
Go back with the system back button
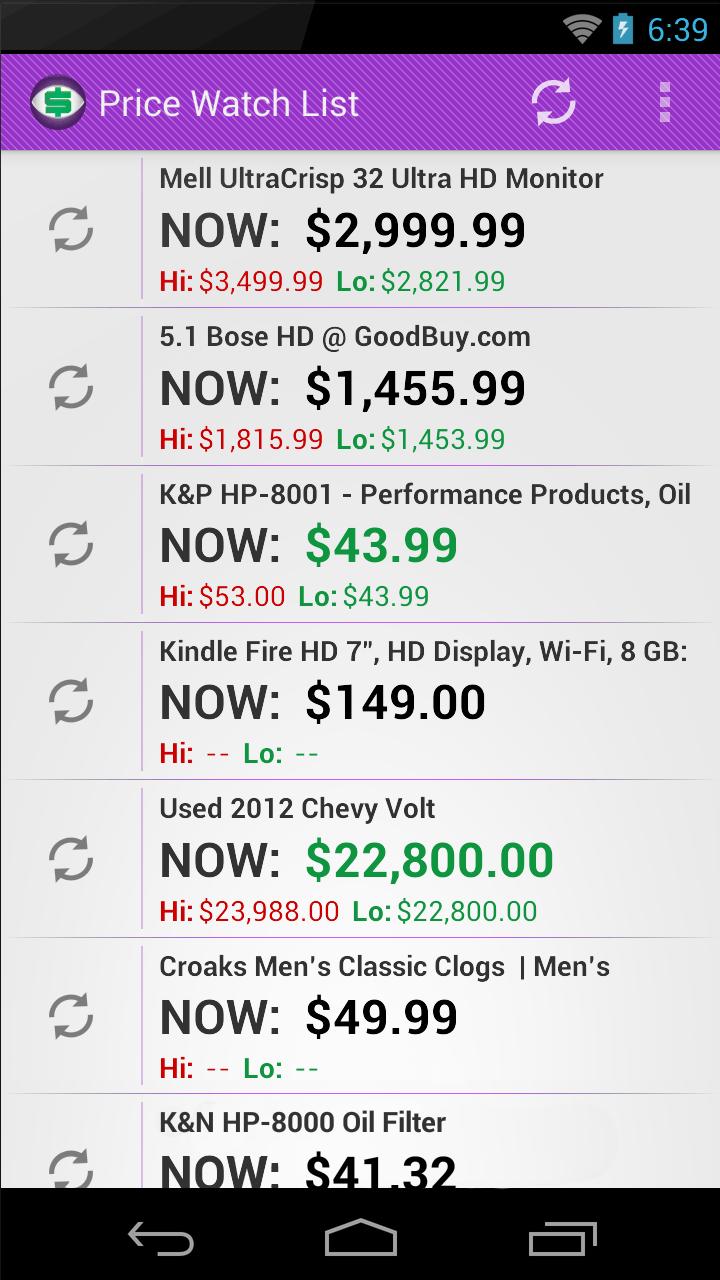click(x=160, y=1239)
